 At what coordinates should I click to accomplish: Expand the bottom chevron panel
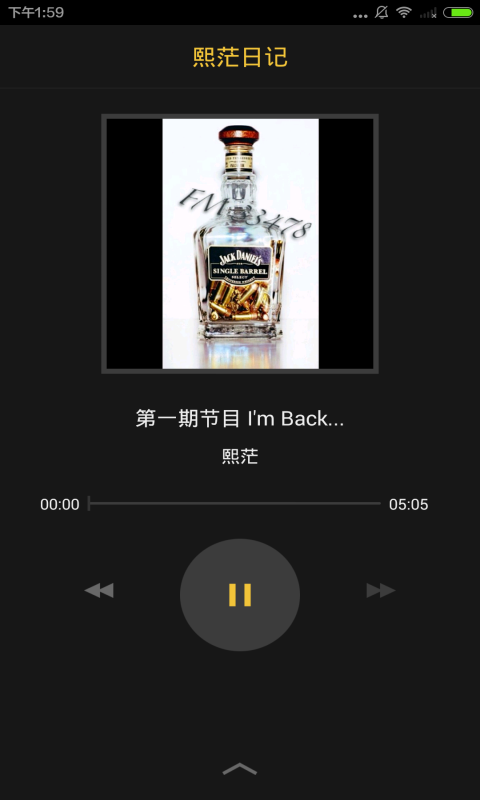pos(240,768)
